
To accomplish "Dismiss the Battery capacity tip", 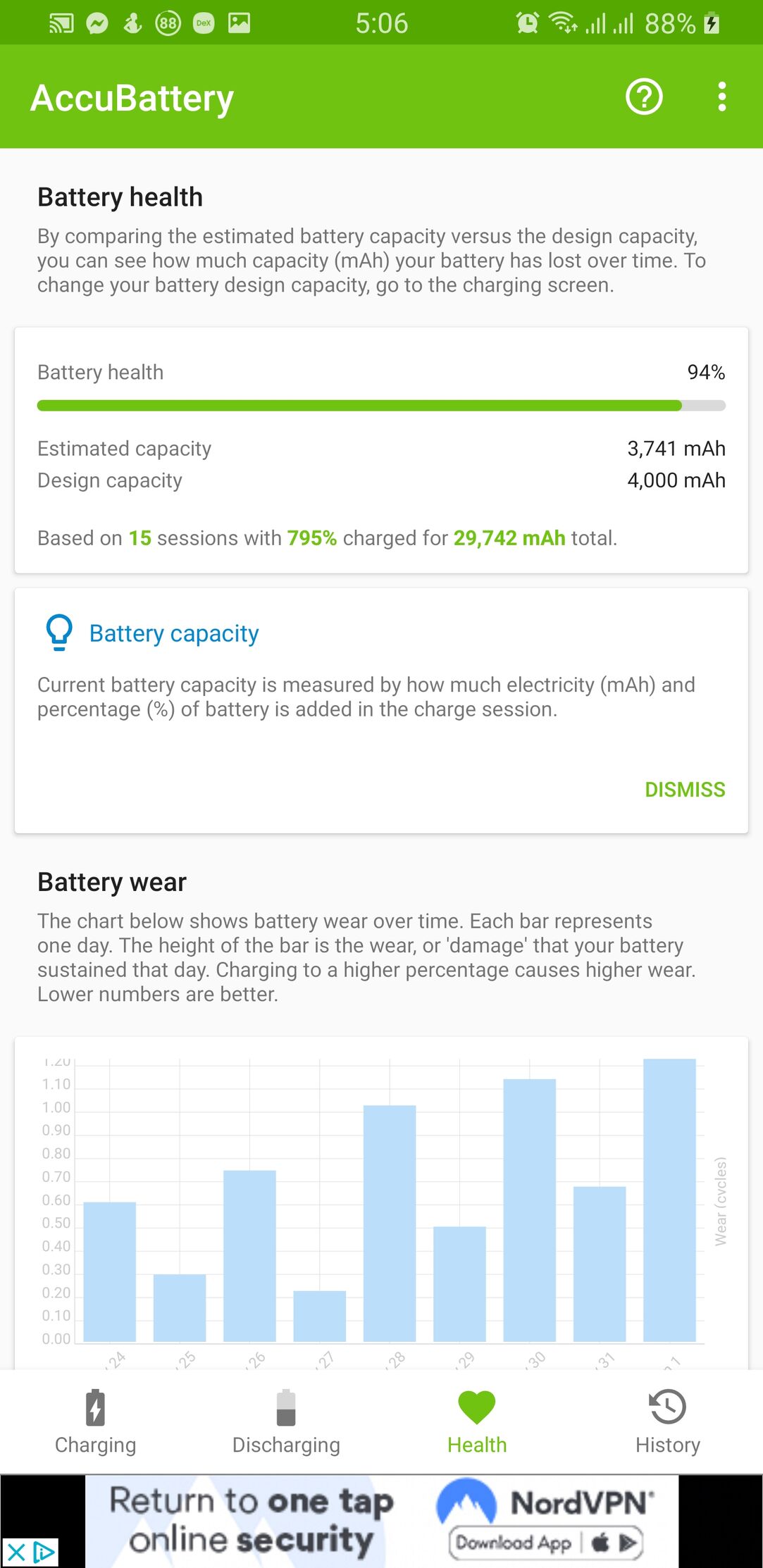I will pyautogui.click(x=685, y=790).
